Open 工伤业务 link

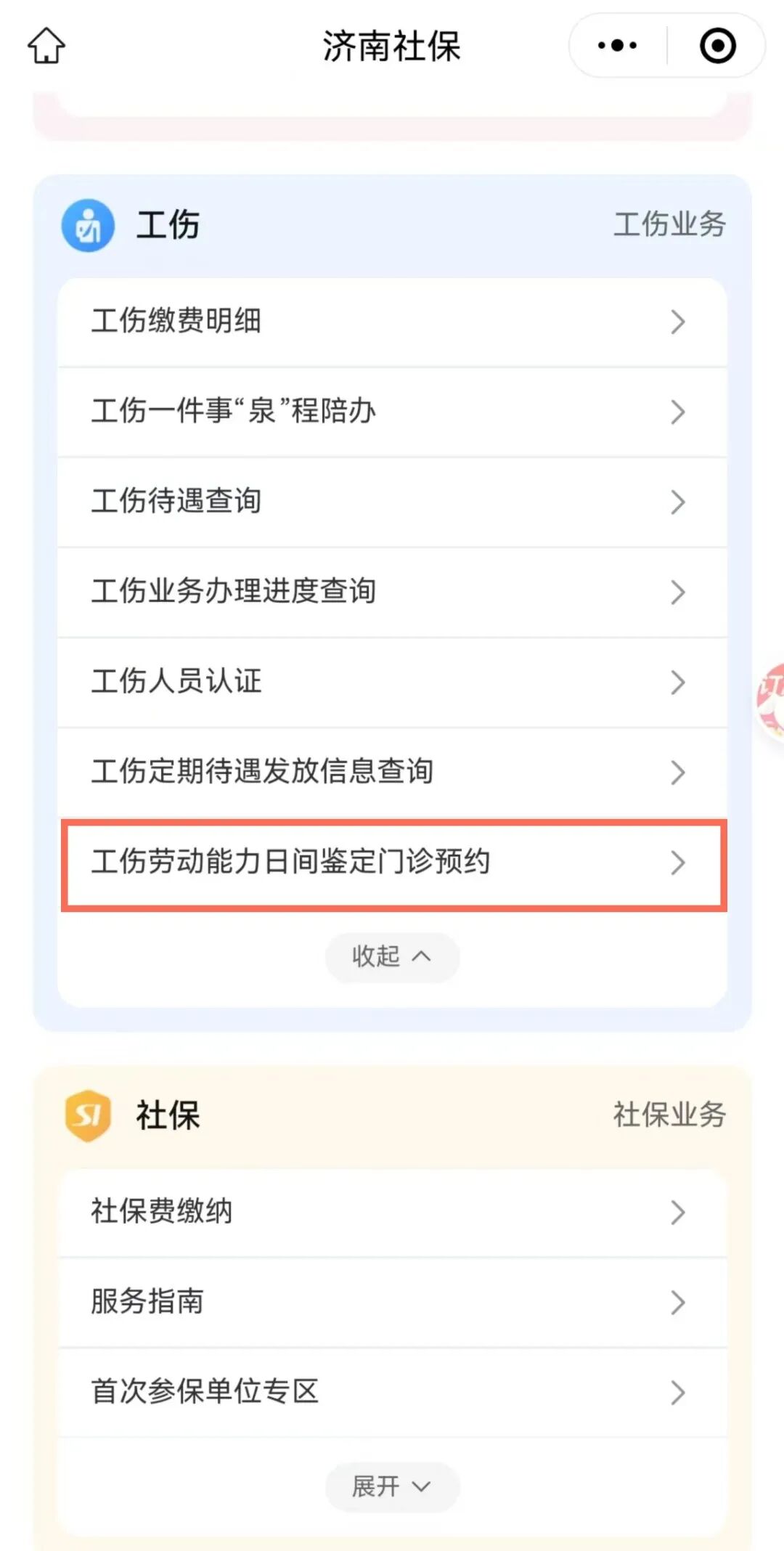tap(669, 224)
